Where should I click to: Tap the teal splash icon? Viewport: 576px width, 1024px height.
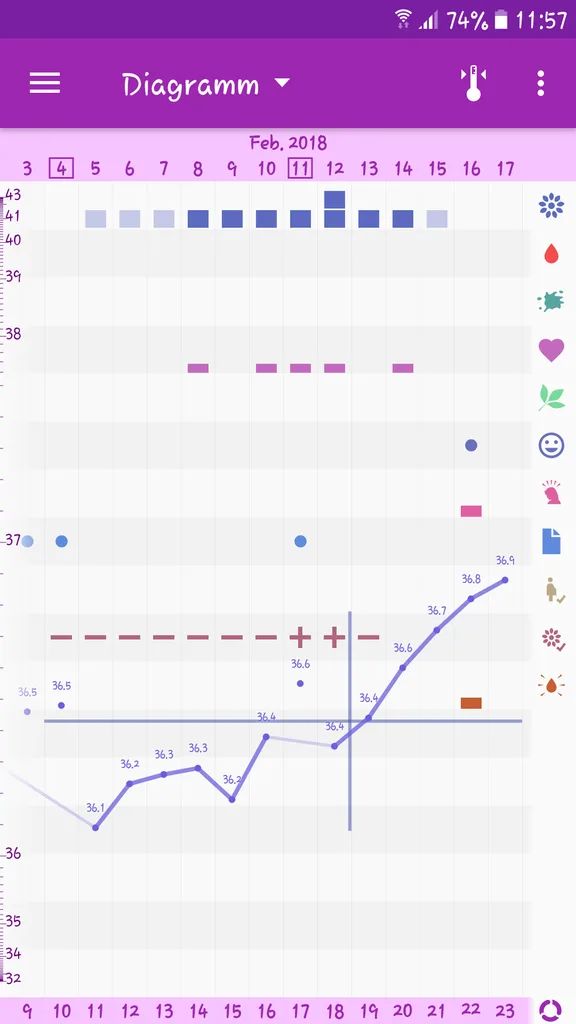click(x=551, y=301)
